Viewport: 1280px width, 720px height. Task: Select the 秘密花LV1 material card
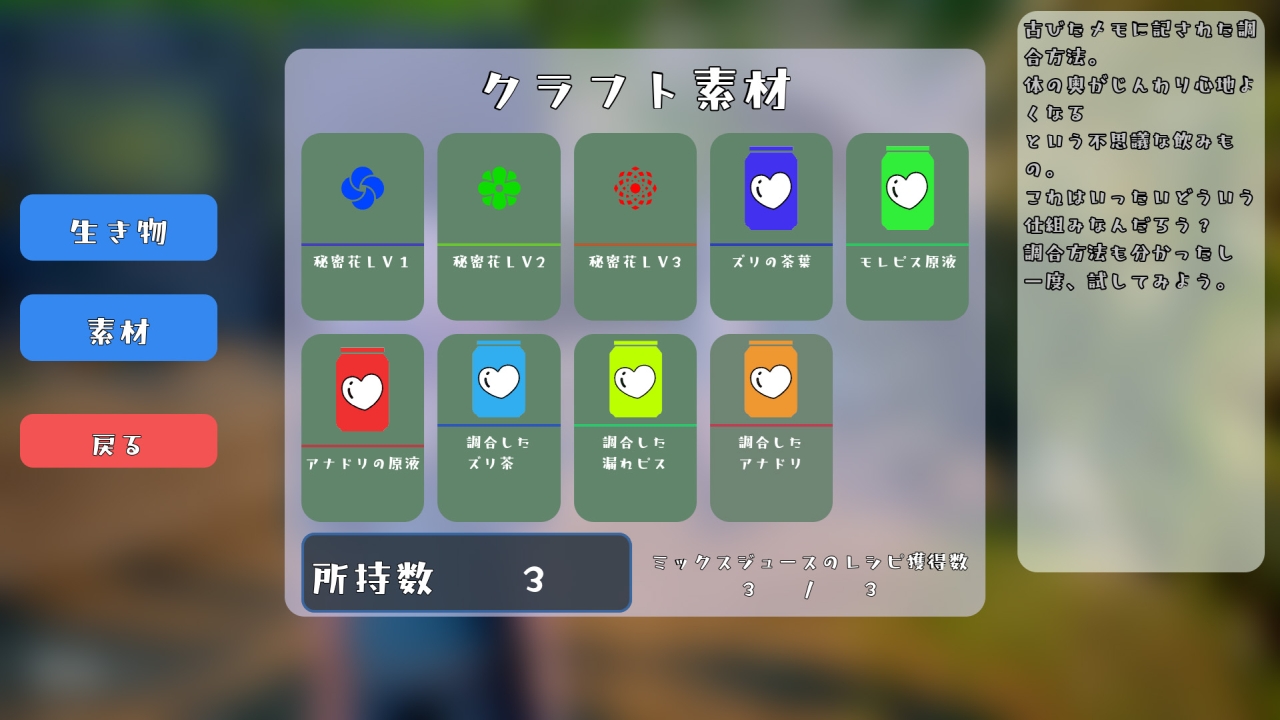[x=362, y=227]
